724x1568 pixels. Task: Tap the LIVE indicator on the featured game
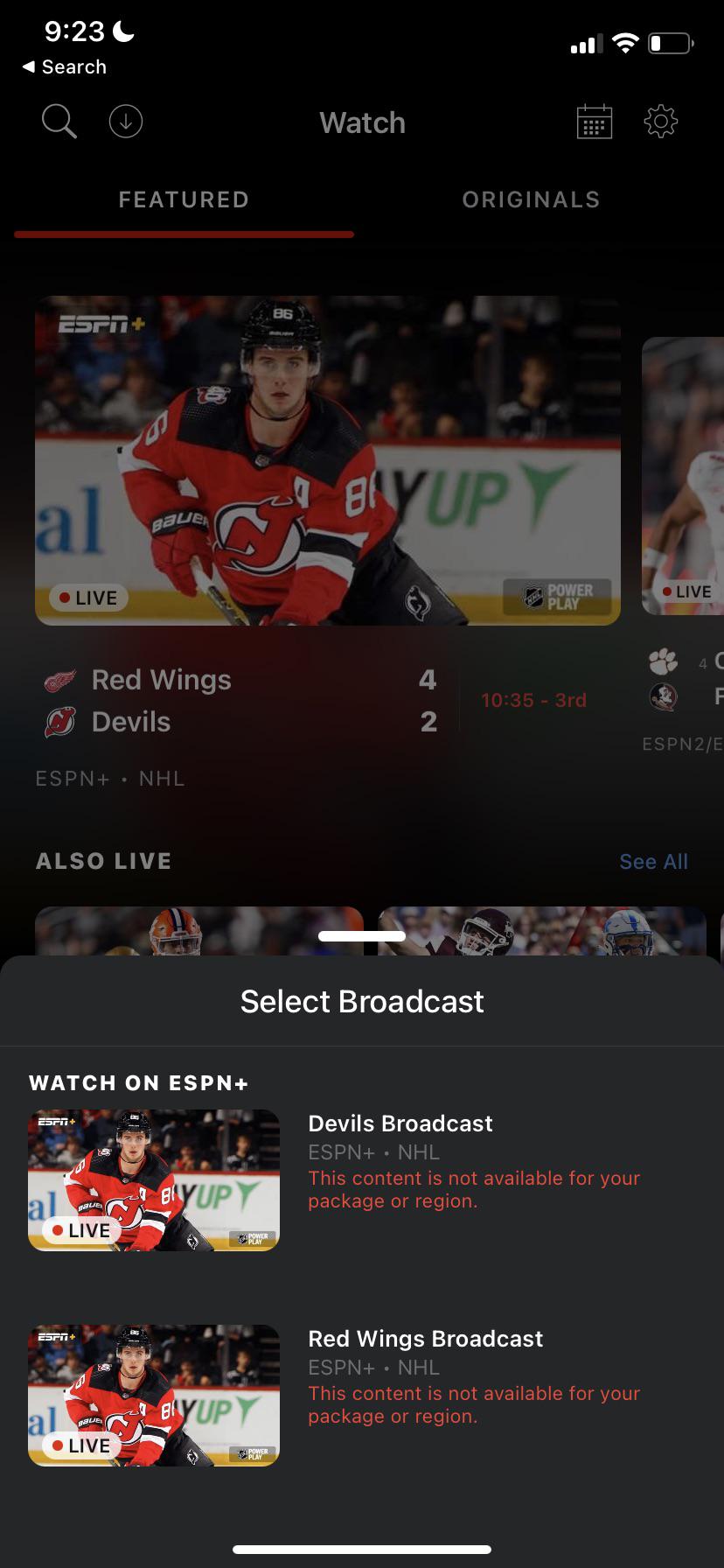pyautogui.click(x=87, y=598)
